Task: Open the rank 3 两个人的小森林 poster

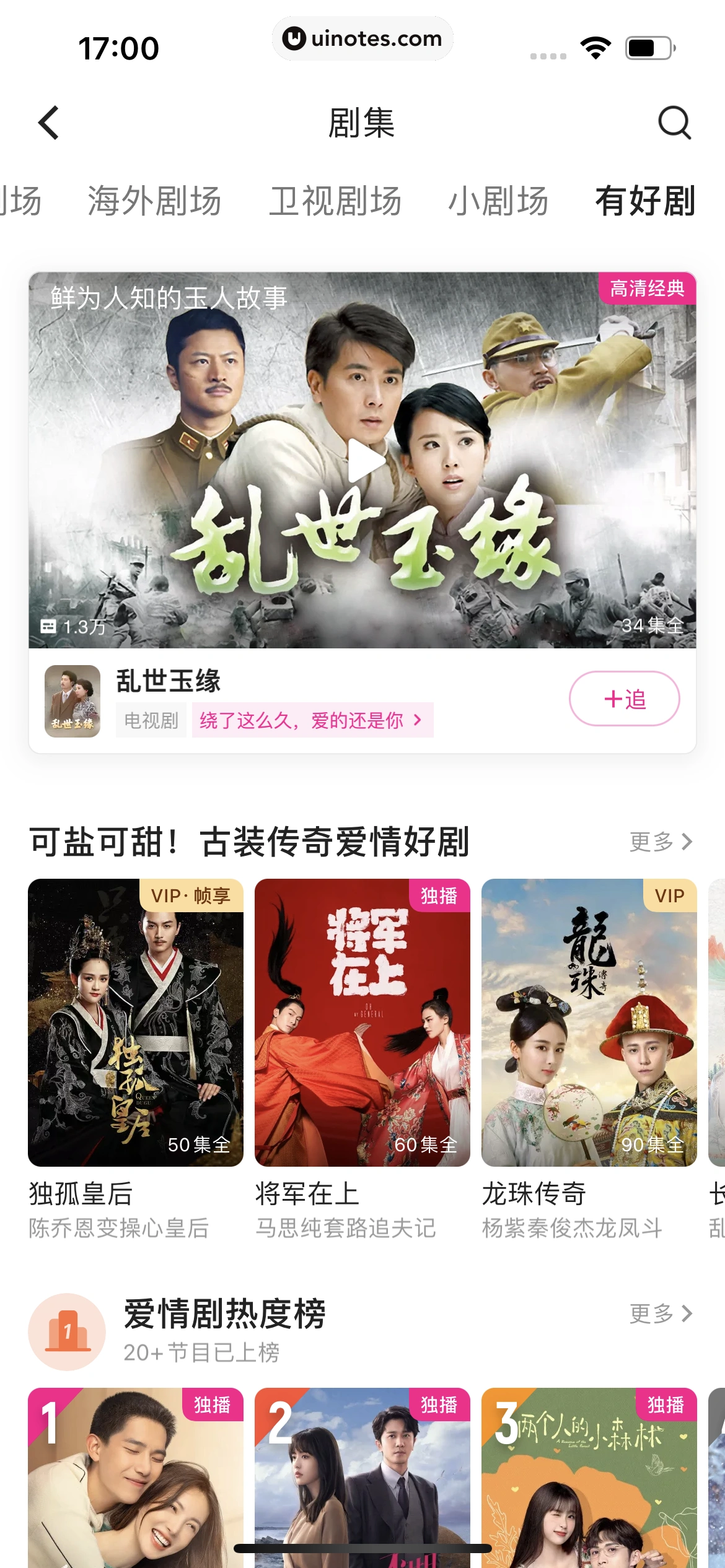Action: point(589,1477)
